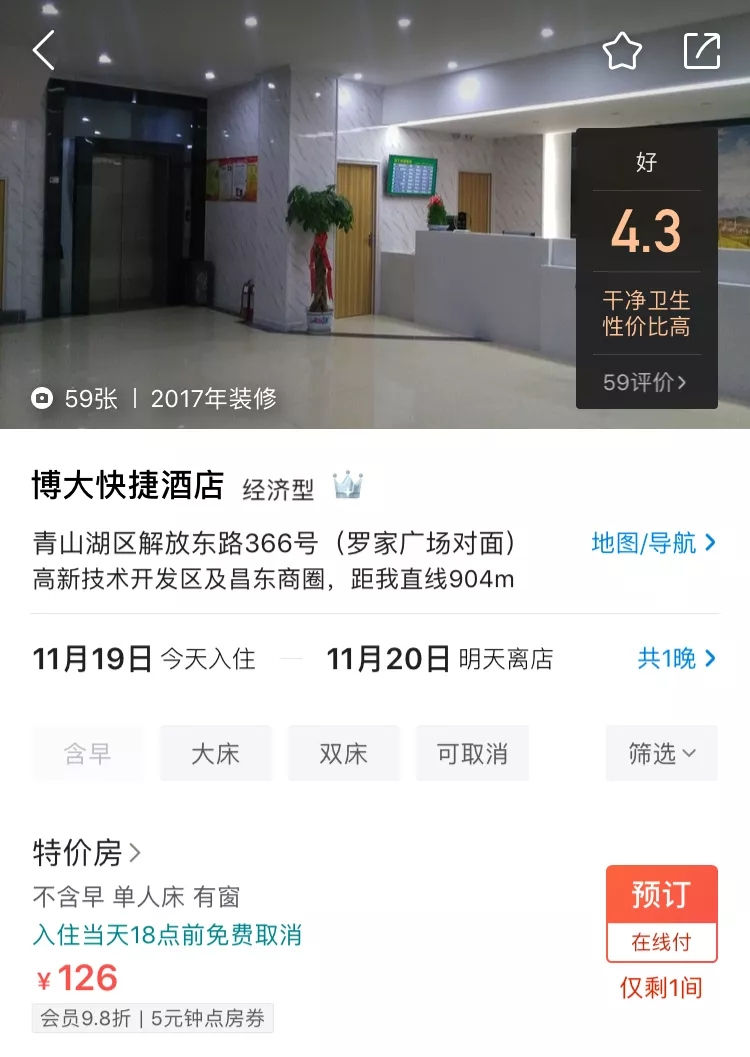This screenshot has width=750, height=1057.
Task: Filter rooms by 大床
Action: click(216, 754)
